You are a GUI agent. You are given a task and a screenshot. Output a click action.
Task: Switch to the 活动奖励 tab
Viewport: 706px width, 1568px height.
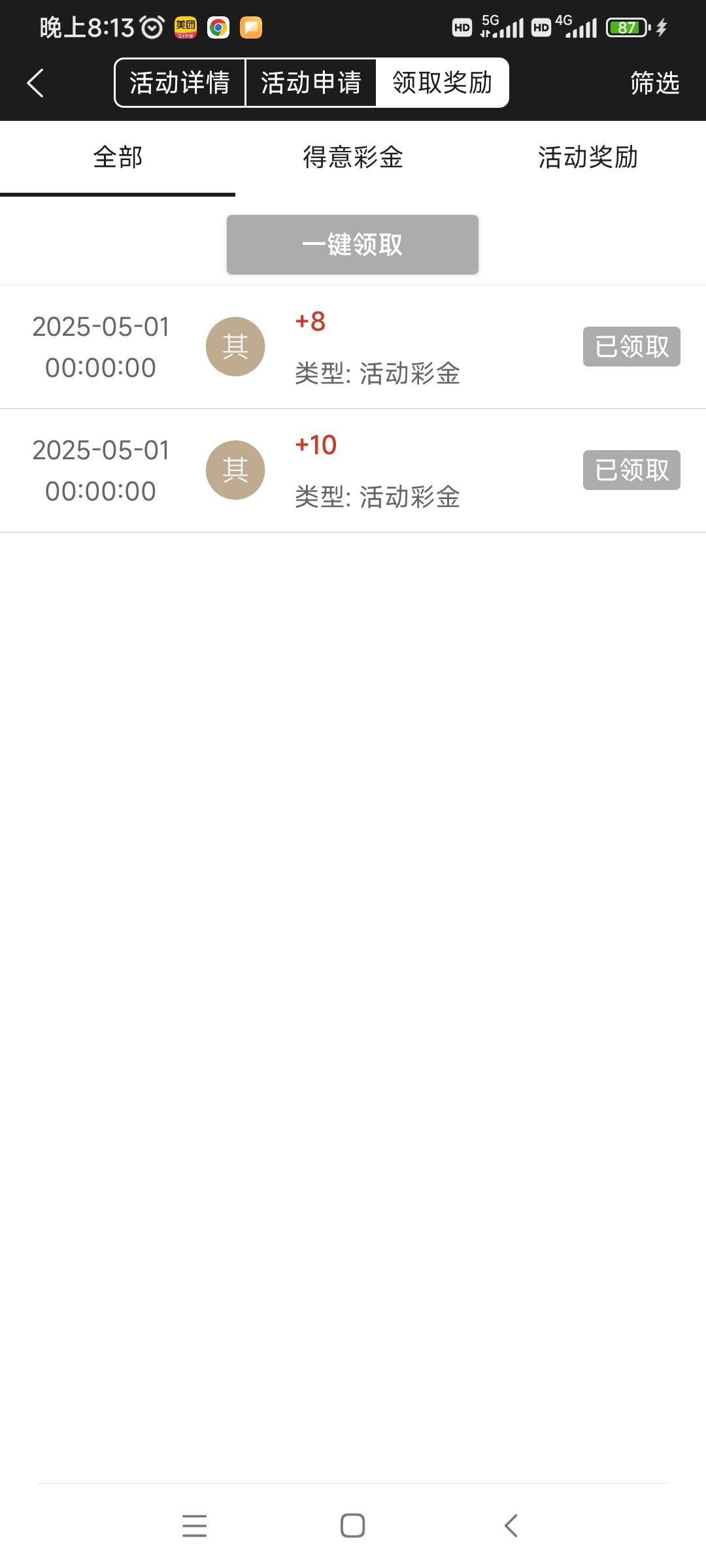588,157
